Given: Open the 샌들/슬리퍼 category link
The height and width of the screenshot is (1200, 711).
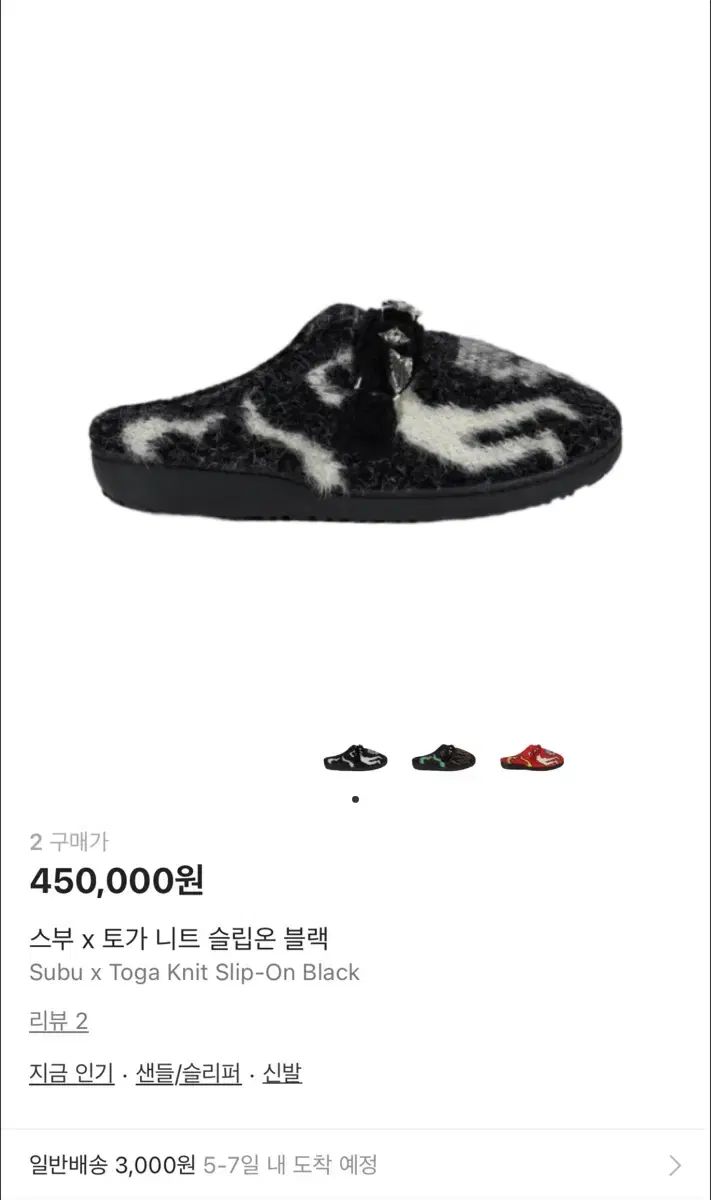Looking at the screenshot, I should [x=188, y=1074].
